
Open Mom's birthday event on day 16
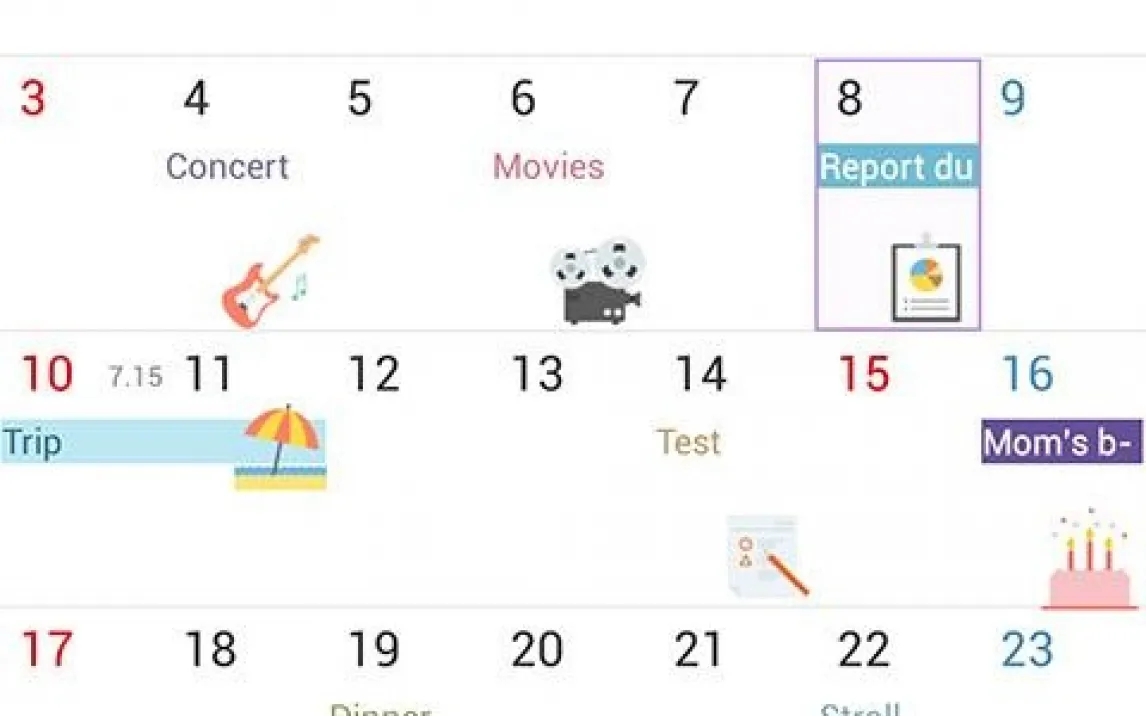[x=1061, y=442]
